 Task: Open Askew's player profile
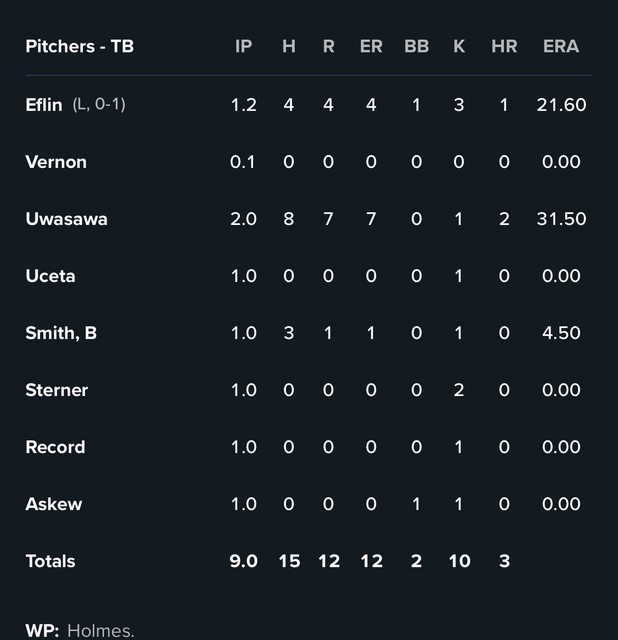(x=54, y=504)
